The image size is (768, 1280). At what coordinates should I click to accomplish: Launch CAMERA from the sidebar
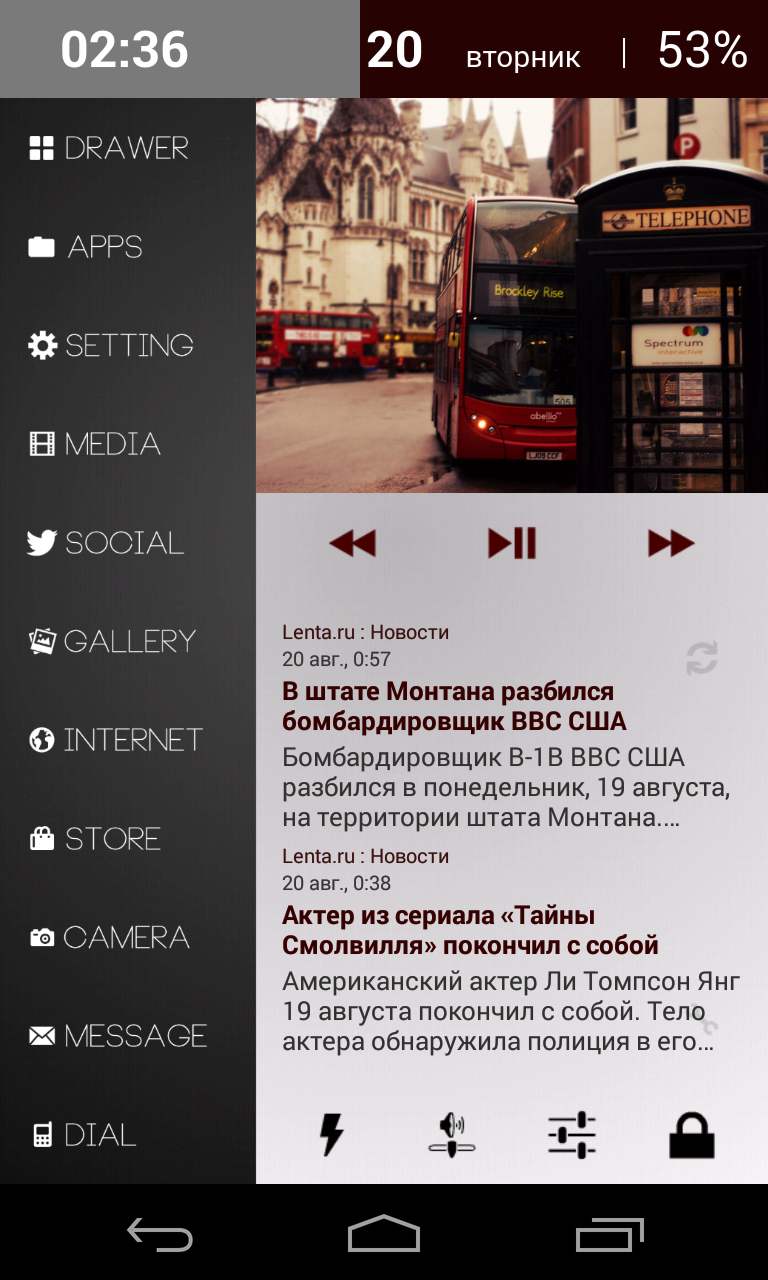[109, 938]
